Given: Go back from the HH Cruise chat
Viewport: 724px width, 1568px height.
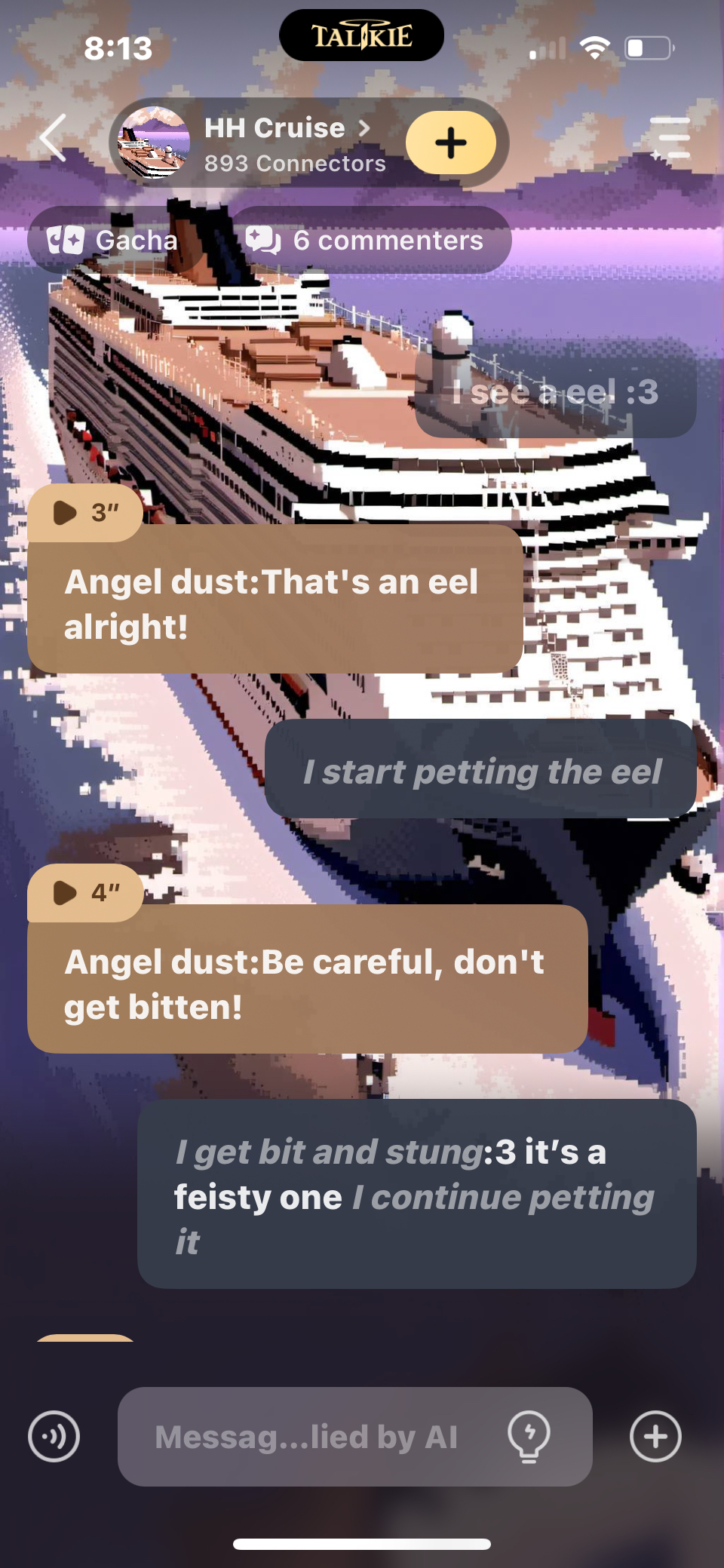Looking at the screenshot, I should click(x=53, y=139).
